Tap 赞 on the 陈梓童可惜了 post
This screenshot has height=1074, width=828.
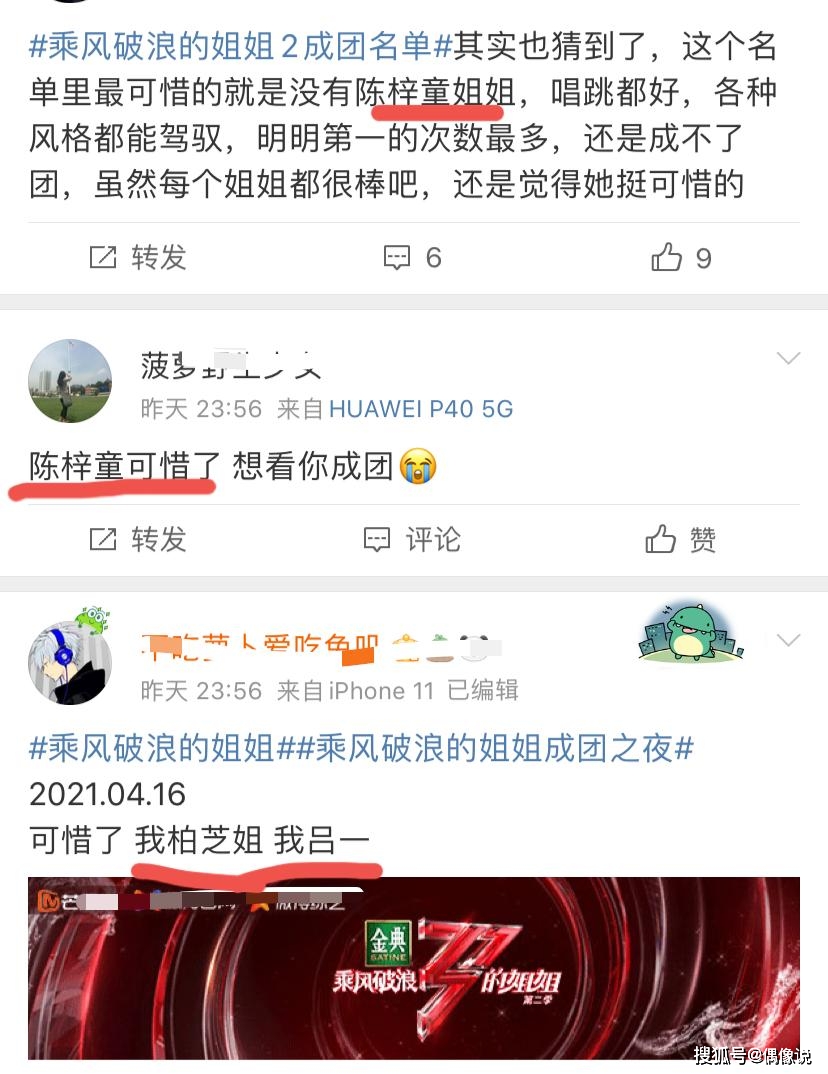pos(682,540)
